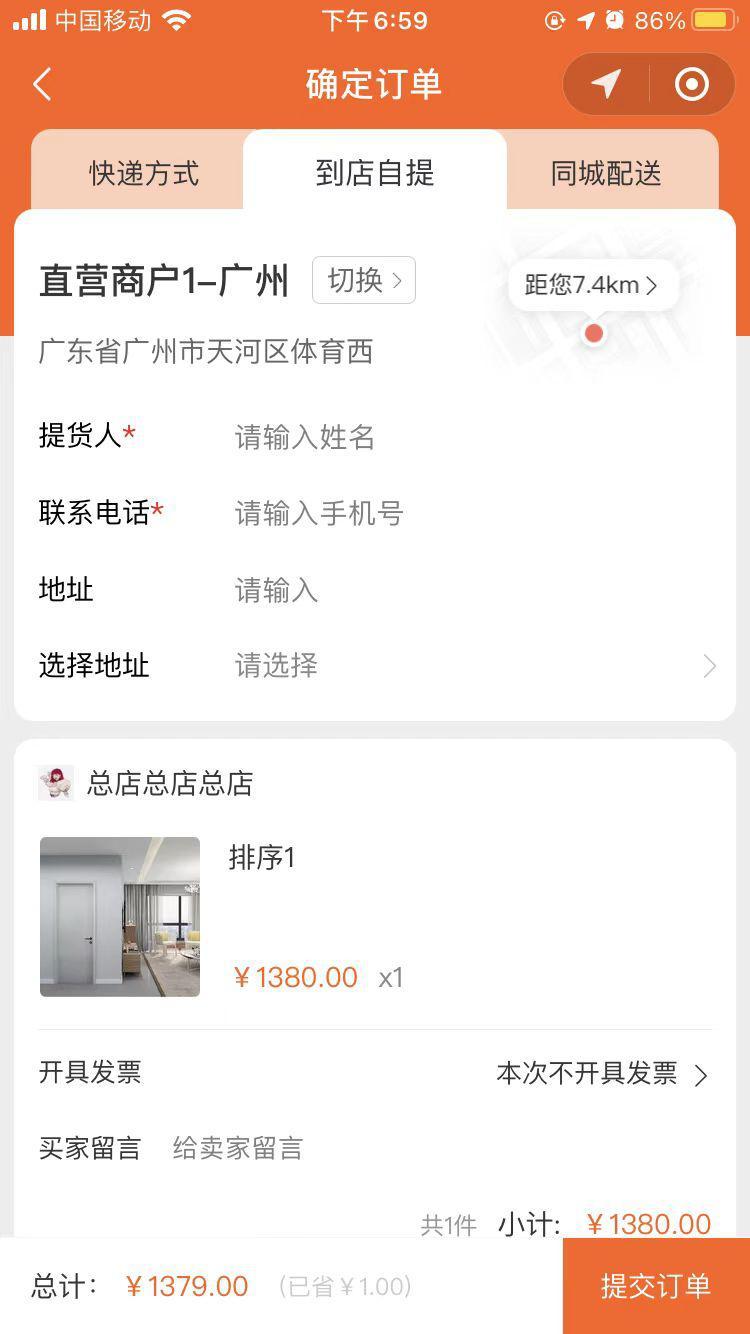Screen dimensions: 750x1334
Task: Tap the 切换 button to change store
Action: coord(364,281)
